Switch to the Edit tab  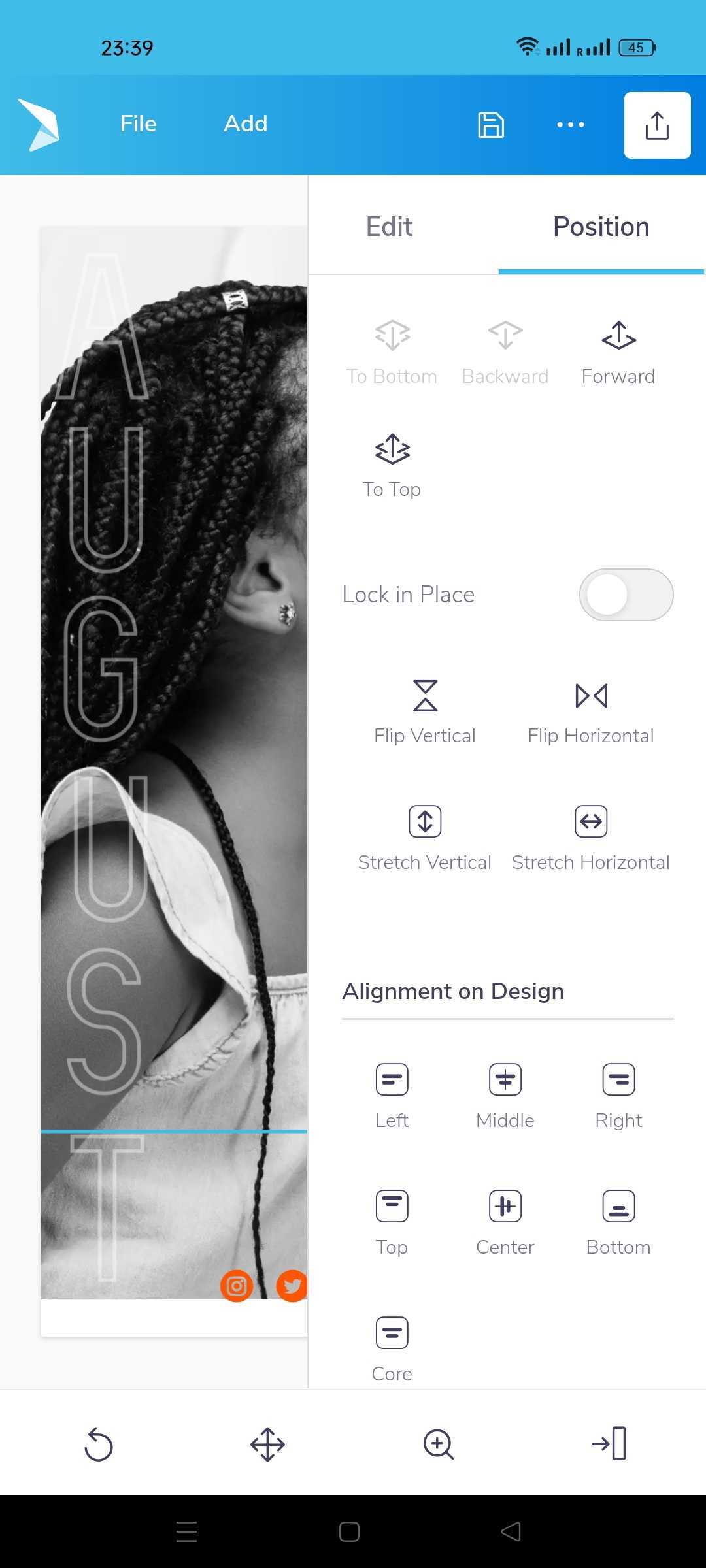pyautogui.click(x=390, y=227)
